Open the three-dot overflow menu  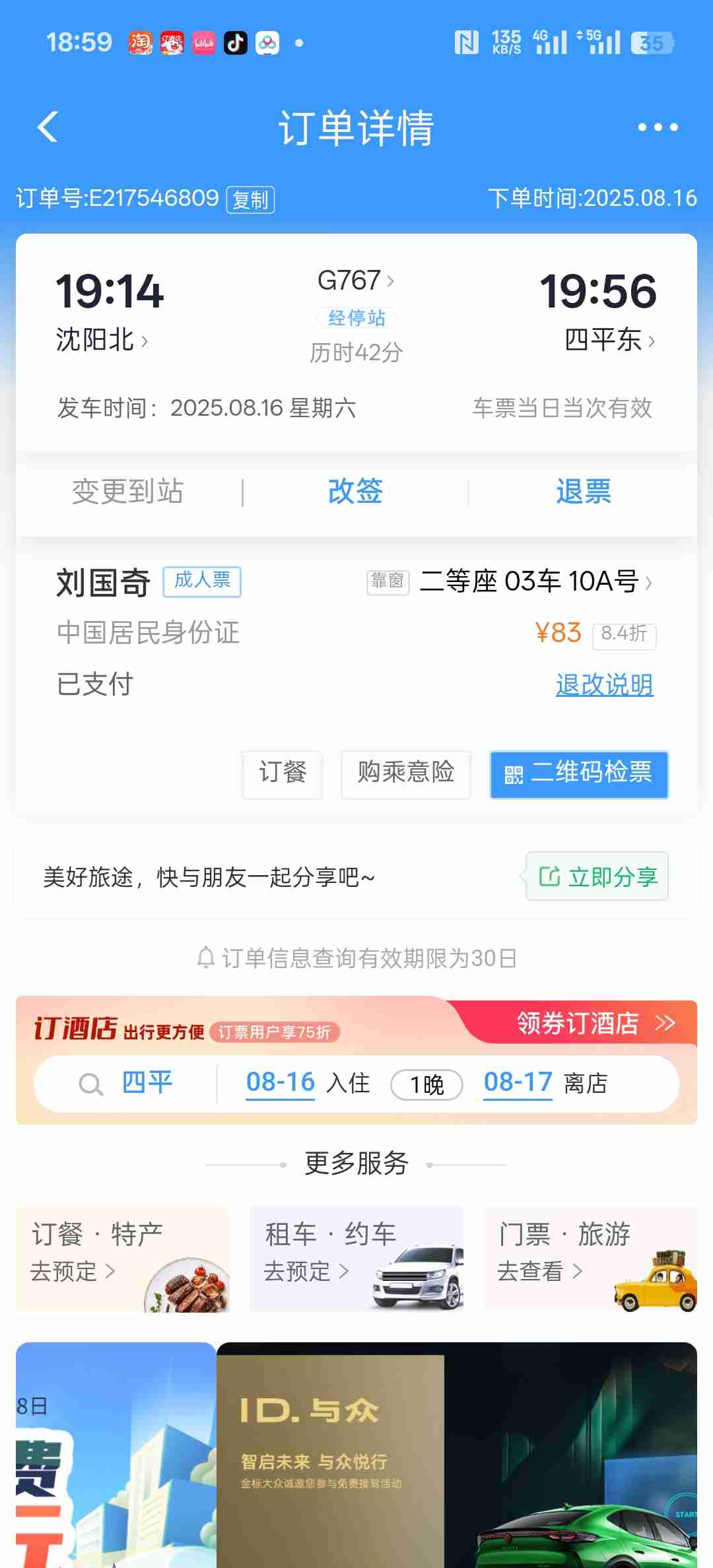[x=658, y=127]
